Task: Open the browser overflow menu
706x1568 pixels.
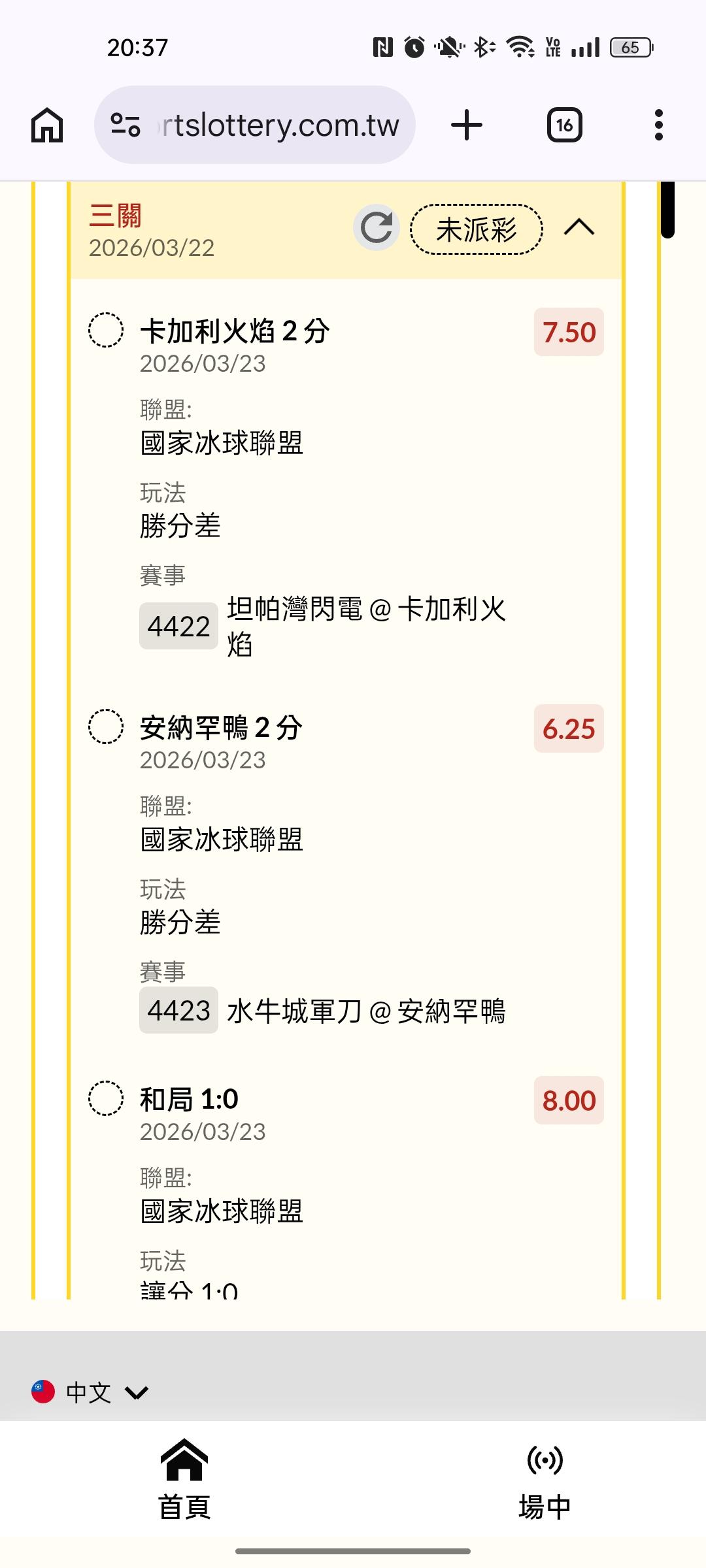Action: pyautogui.click(x=658, y=125)
